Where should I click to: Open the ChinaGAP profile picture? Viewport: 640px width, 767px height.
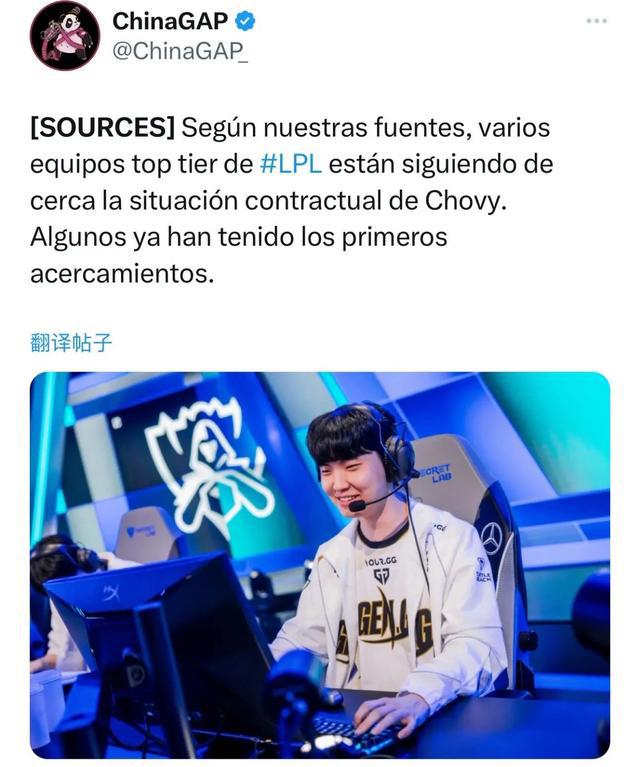(65, 35)
